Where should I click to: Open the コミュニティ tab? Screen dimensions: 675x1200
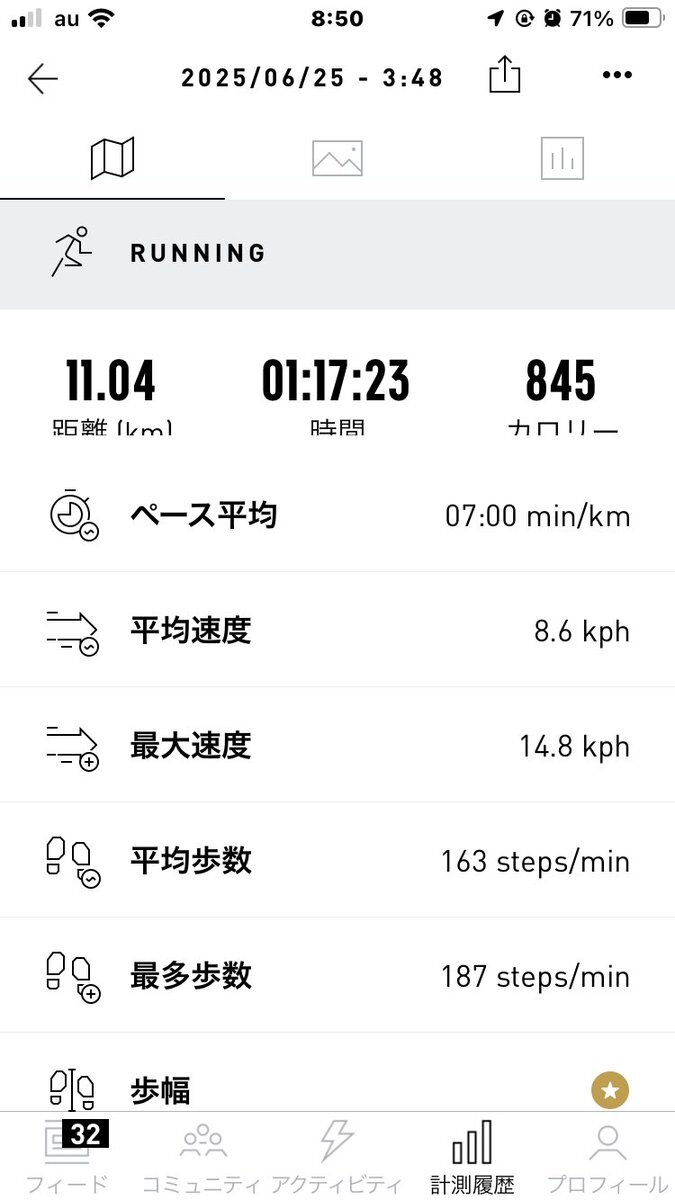click(x=203, y=1157)
